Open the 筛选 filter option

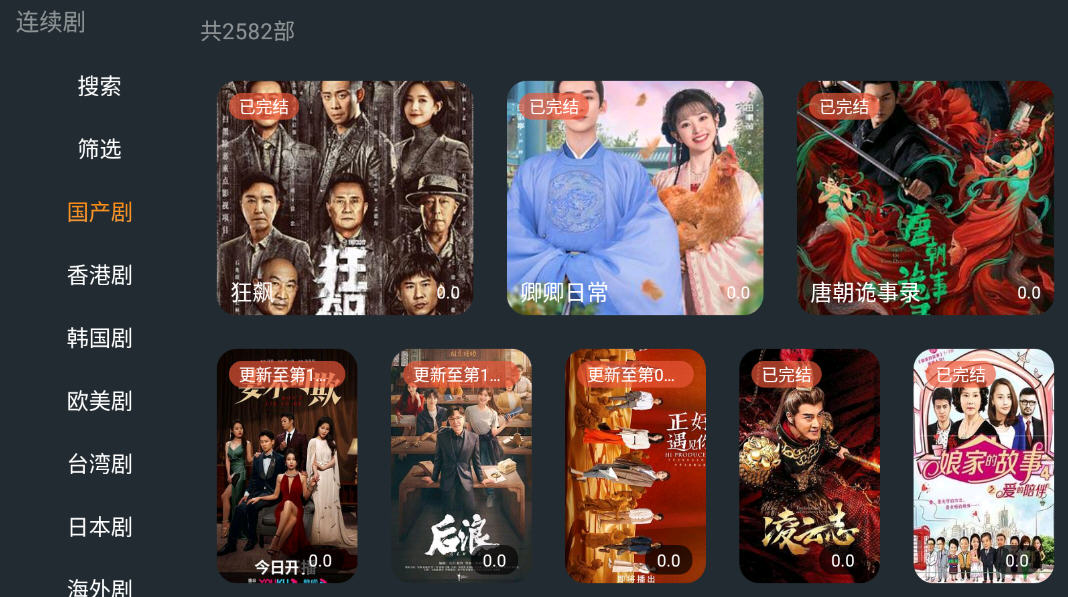(99, 150)
